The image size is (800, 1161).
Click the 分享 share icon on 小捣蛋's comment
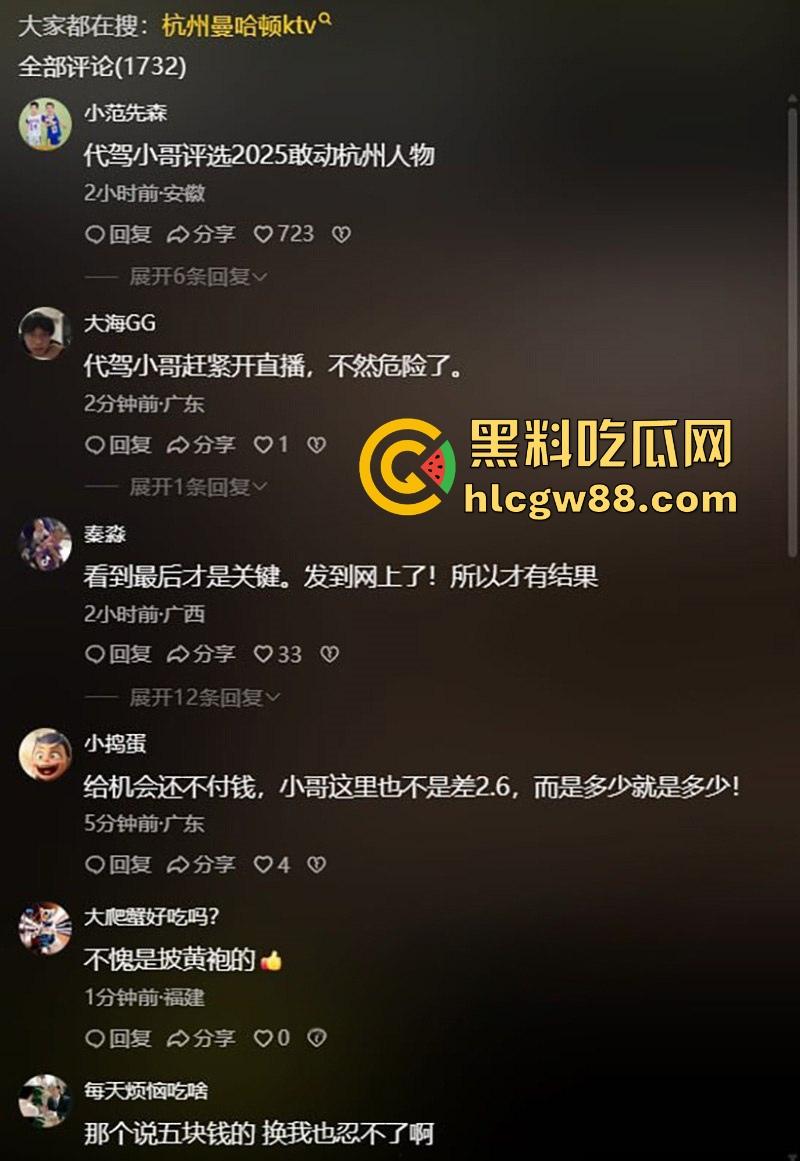tap(203, 866)
